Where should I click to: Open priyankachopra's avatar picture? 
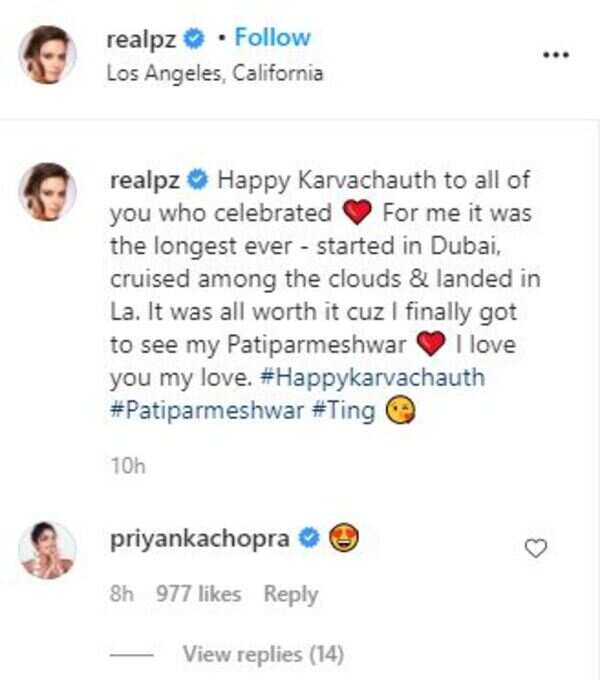pyautogui.click(x=48, y=549)
